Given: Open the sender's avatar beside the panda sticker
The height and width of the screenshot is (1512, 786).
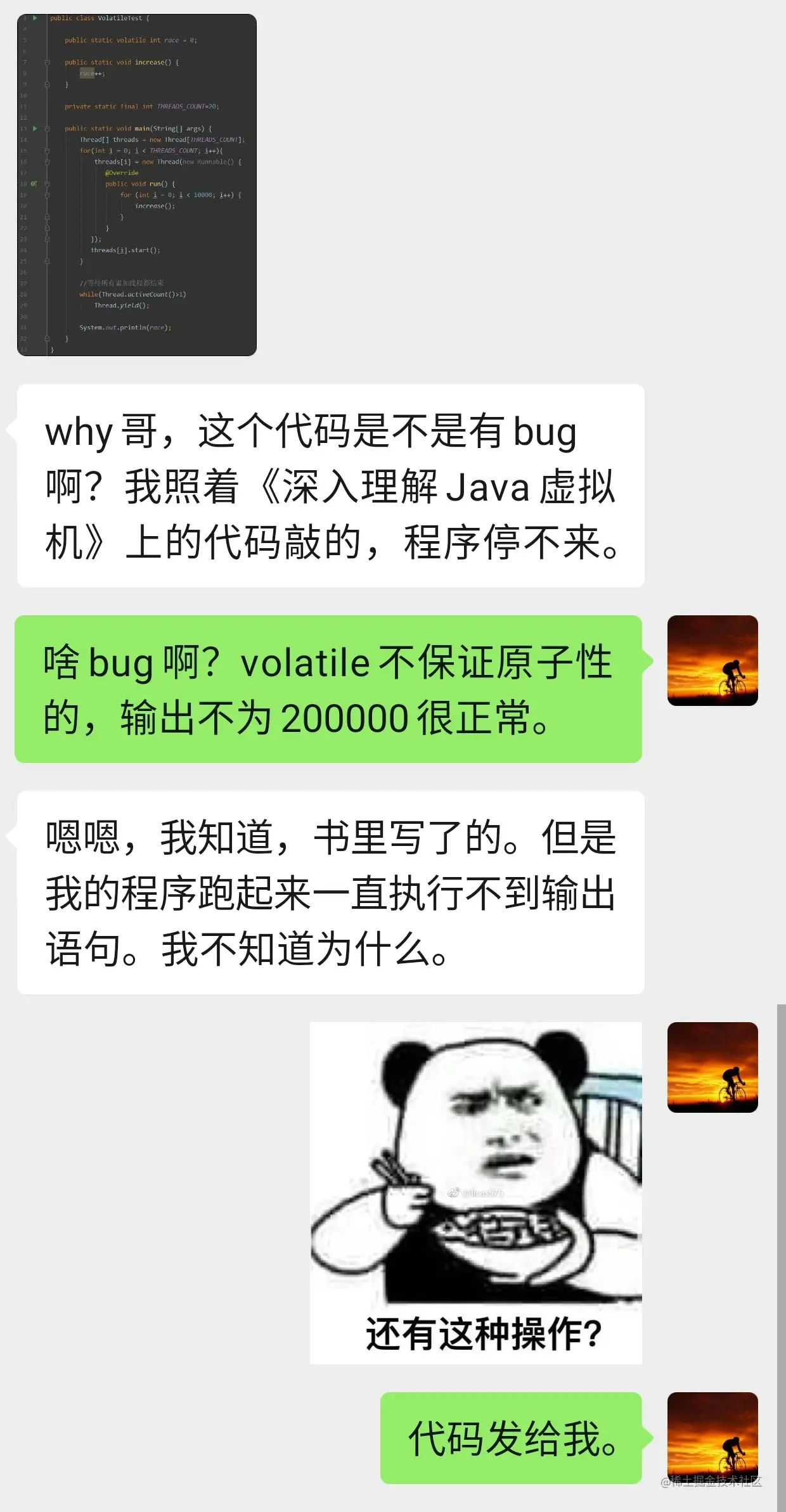Looking at the screenshot, I should pos(712,1067).
